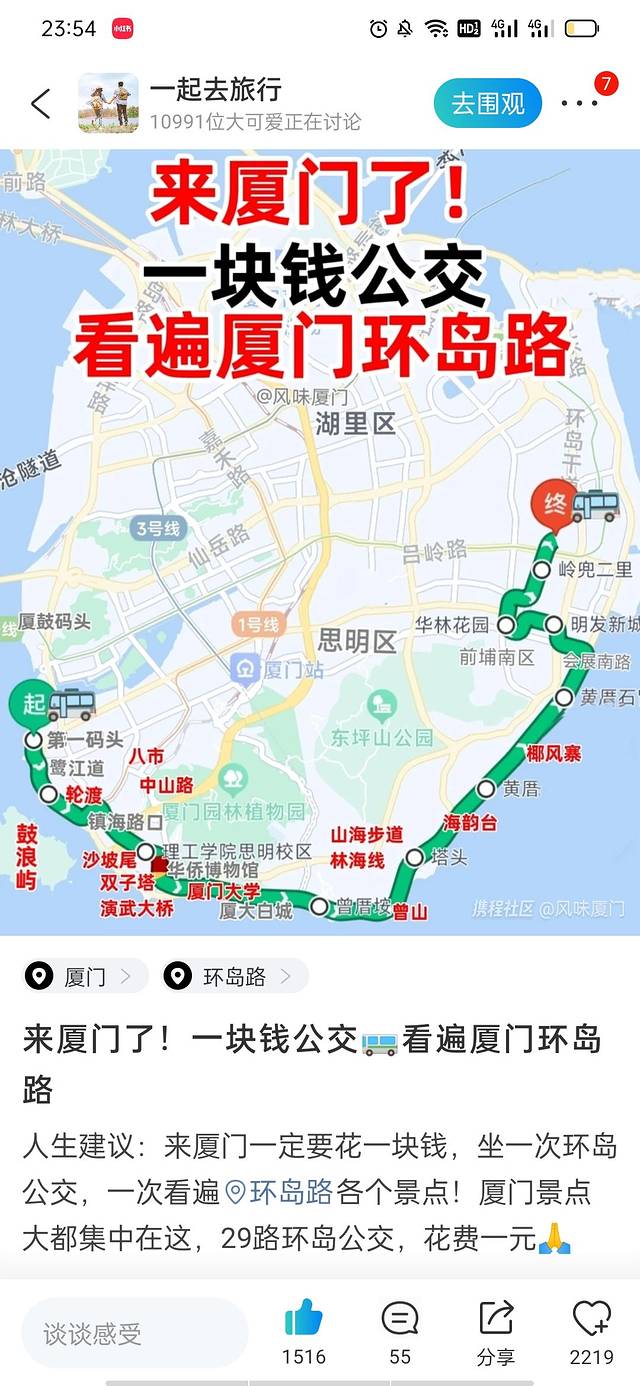This screenshot has width=640, height=1386.
Task: Tap the 谈谈感受 comment box
Action: click(x=135, y=1332)
